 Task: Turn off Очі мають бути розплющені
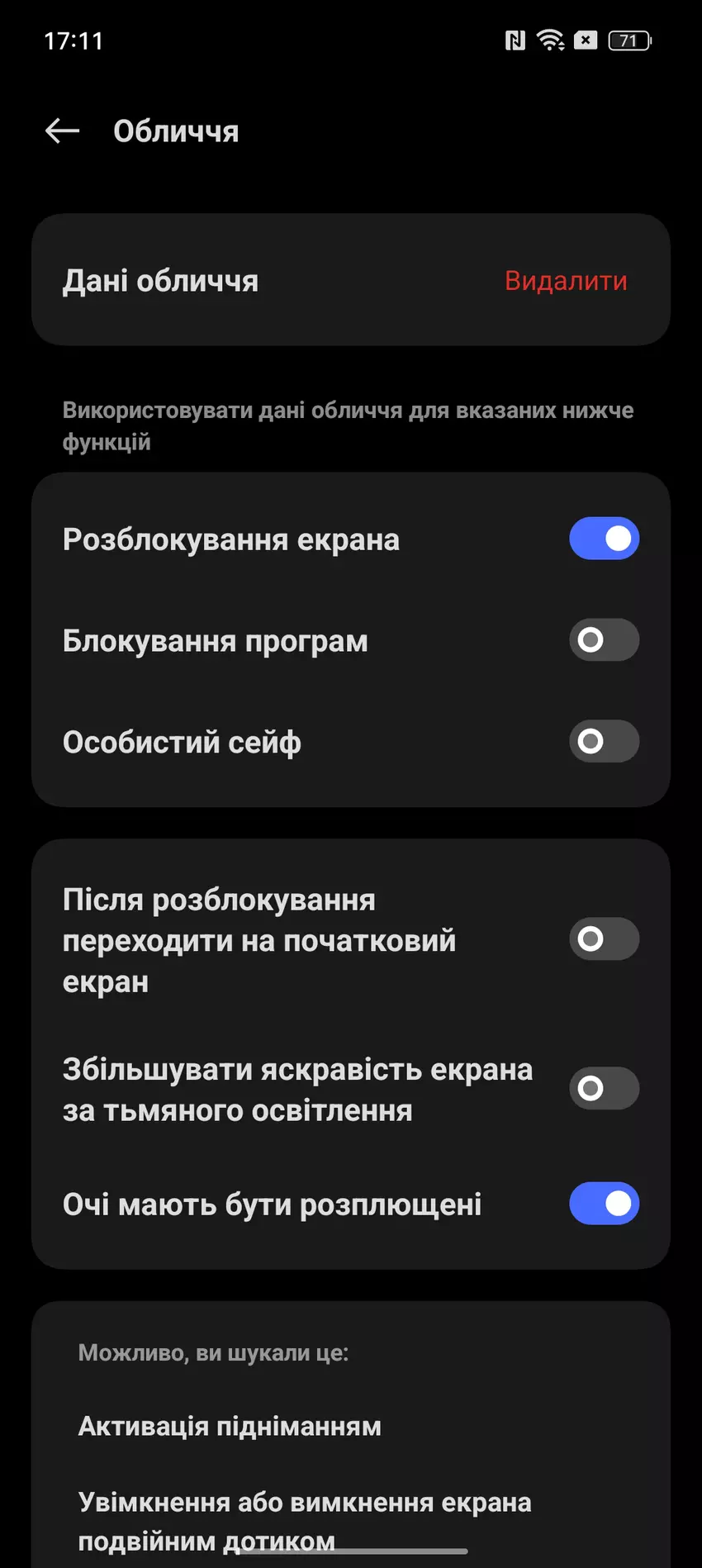(x=604, y=1204)
